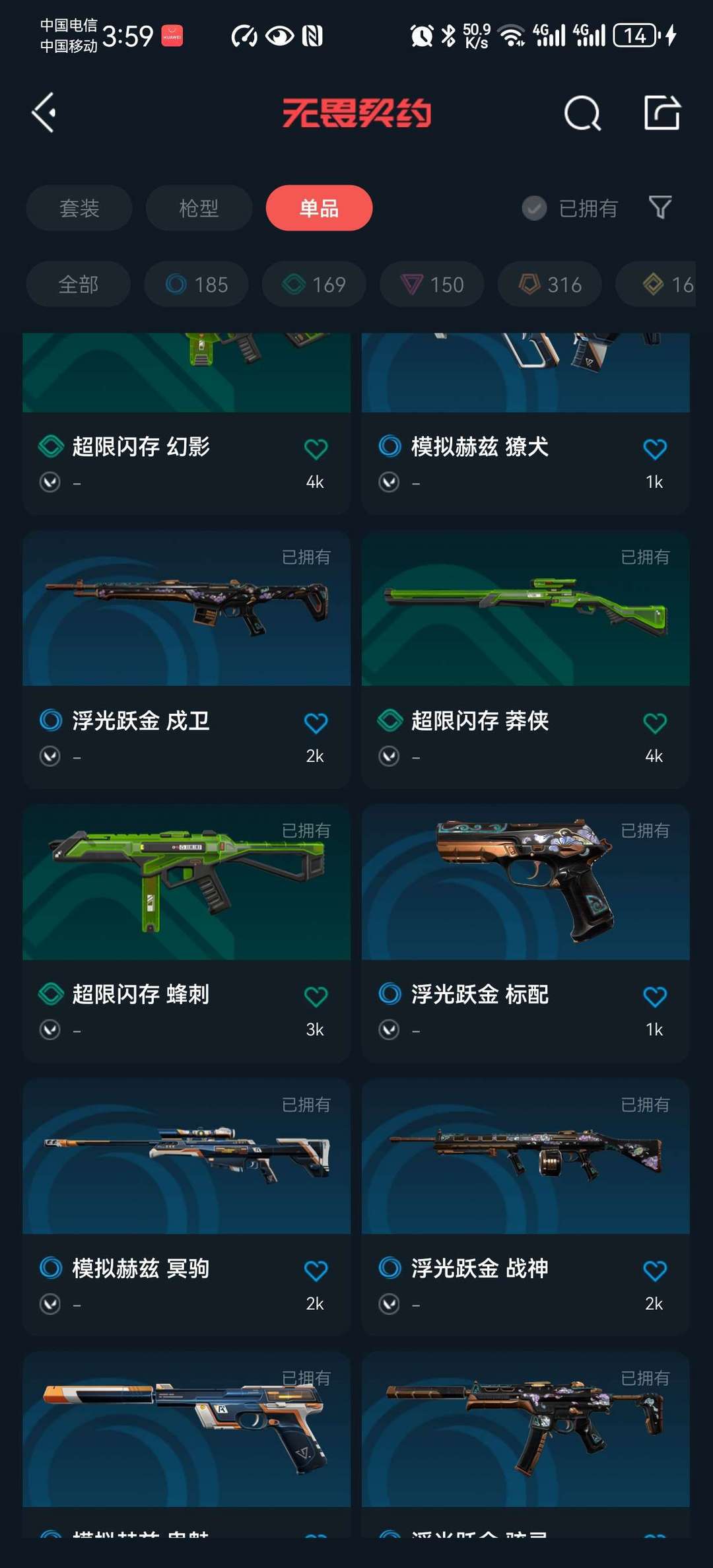This screenshot has width=713, height=1568.
Task: Like the 超限闪存 蜂刺 skin
Action: click(316, 996)
